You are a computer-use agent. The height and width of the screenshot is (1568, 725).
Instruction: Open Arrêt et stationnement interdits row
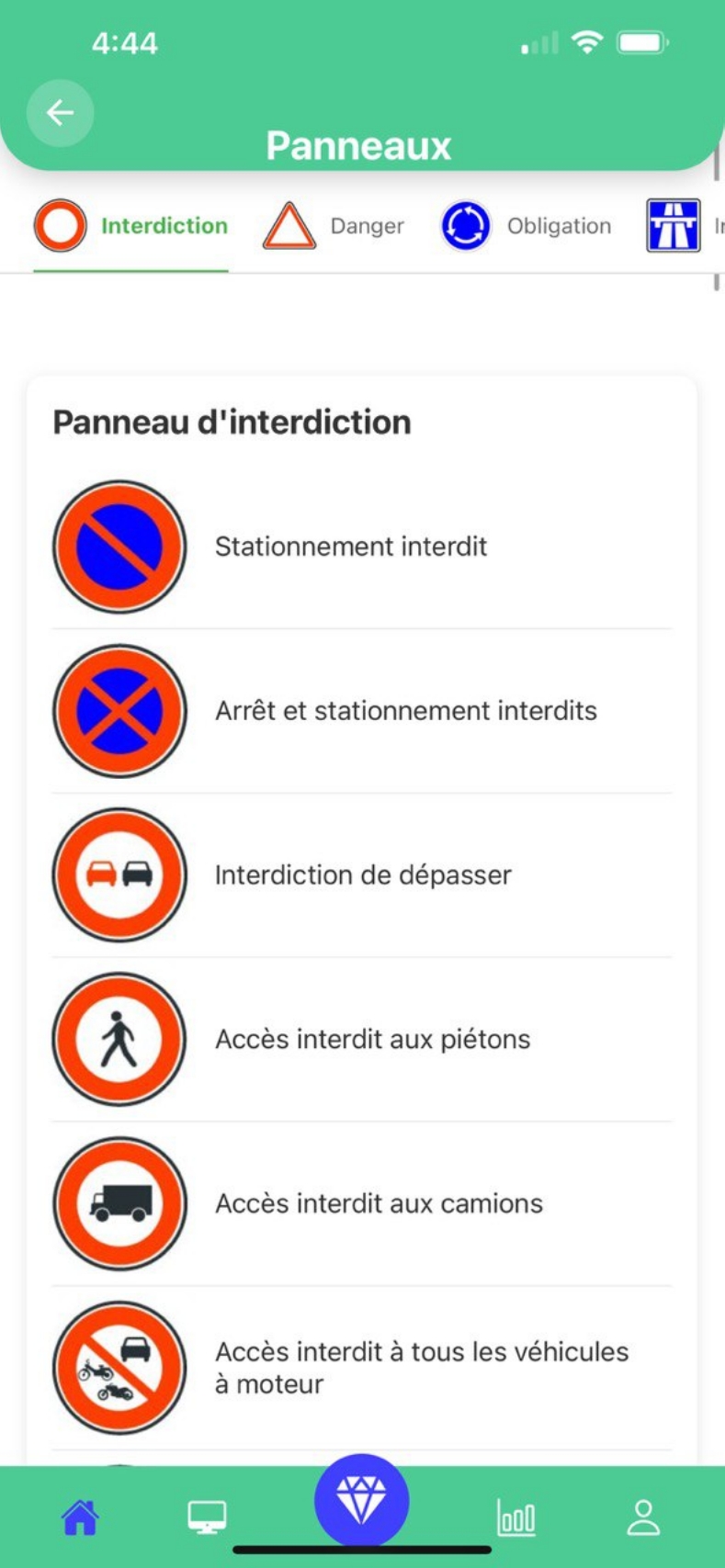pos(362,711)
